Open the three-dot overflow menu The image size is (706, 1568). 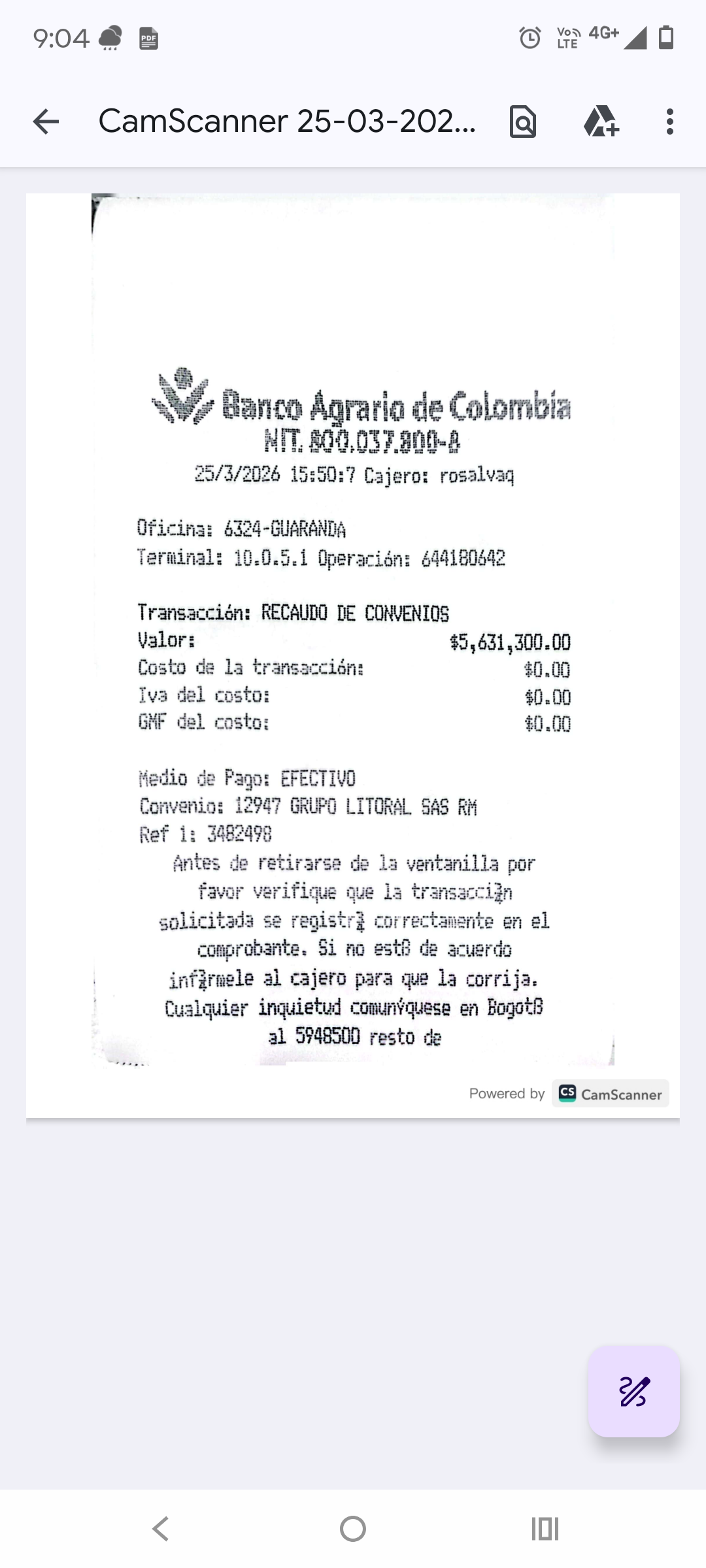(670, 122)
